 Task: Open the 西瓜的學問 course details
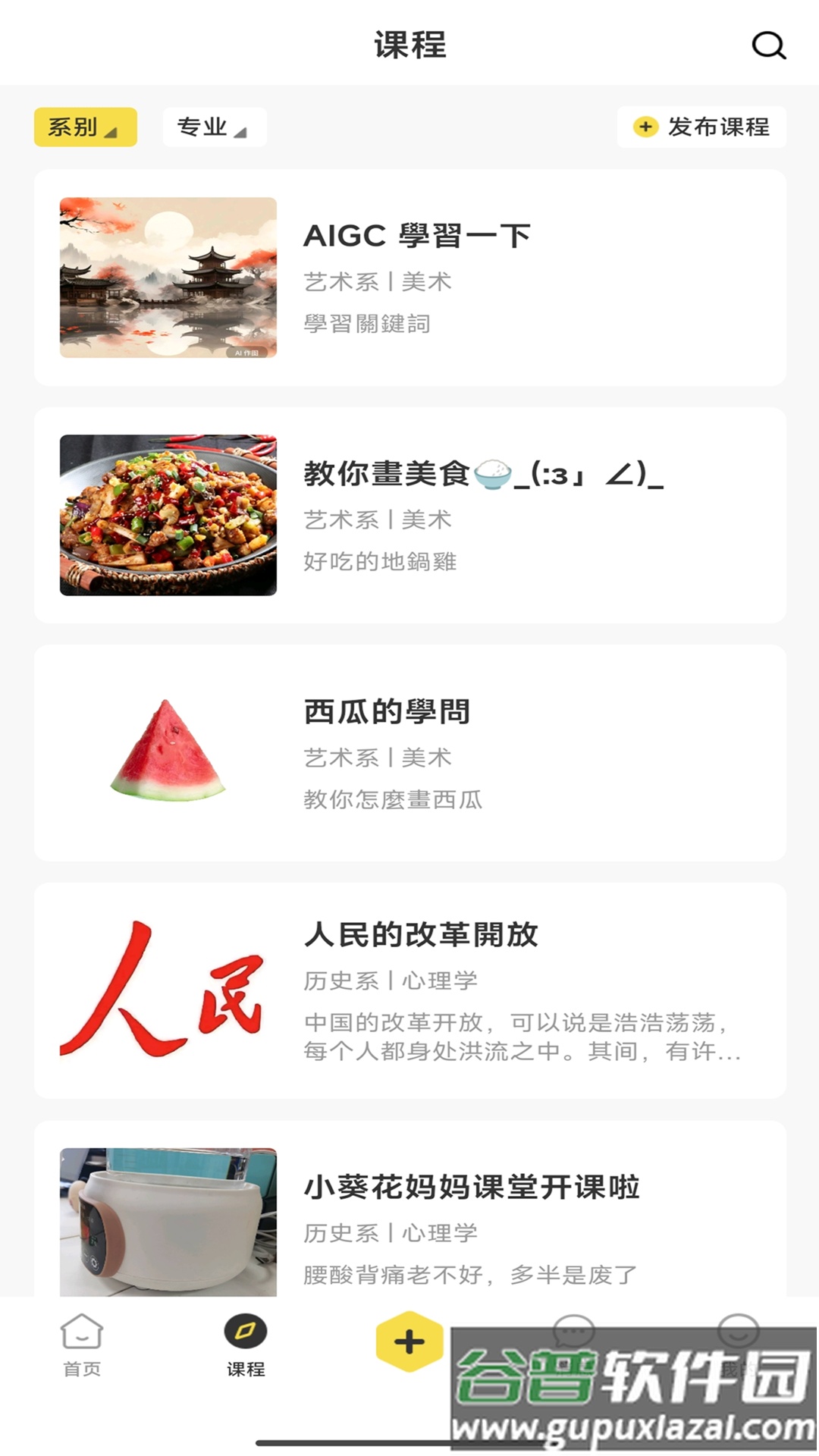pyautogui.click(x=409, y=747)
